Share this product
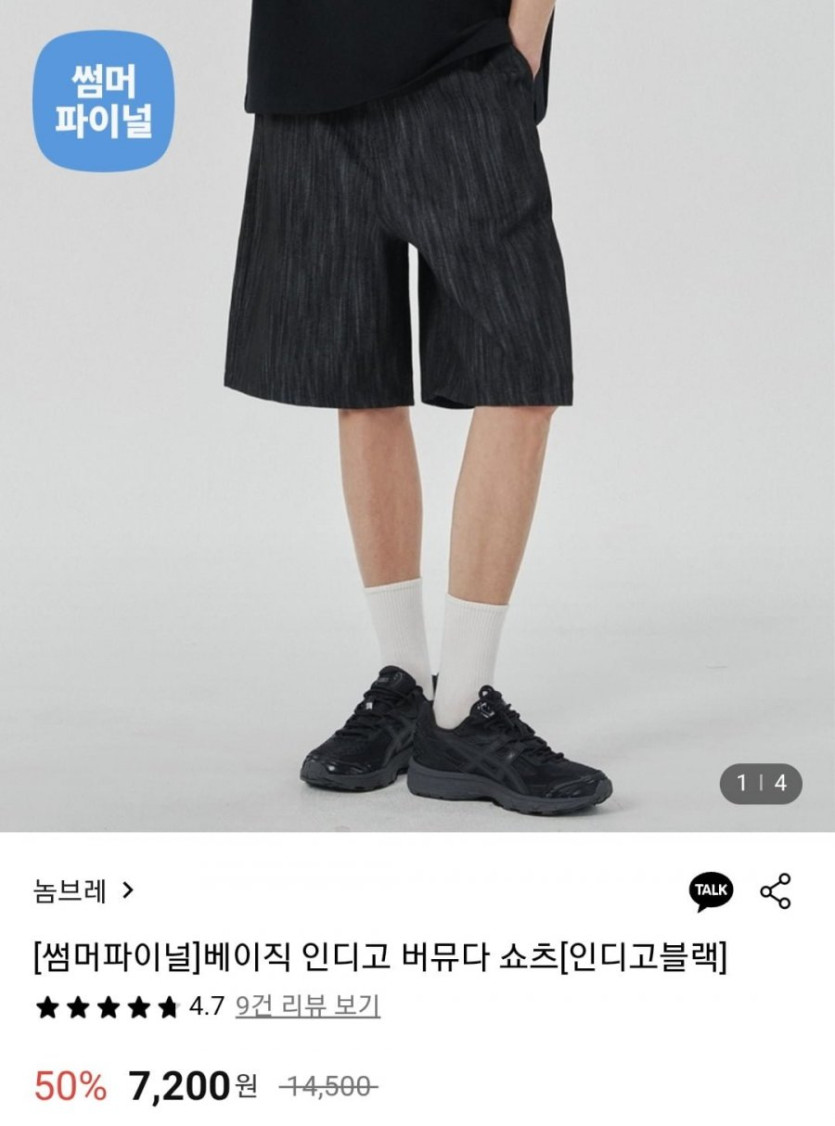The height and width of the screenshot is (1126, 835). (776, 891)
